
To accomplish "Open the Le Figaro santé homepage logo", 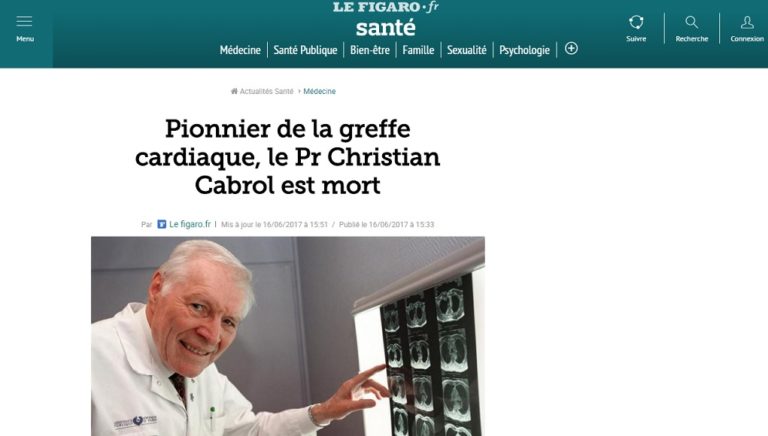I will 385,18.
